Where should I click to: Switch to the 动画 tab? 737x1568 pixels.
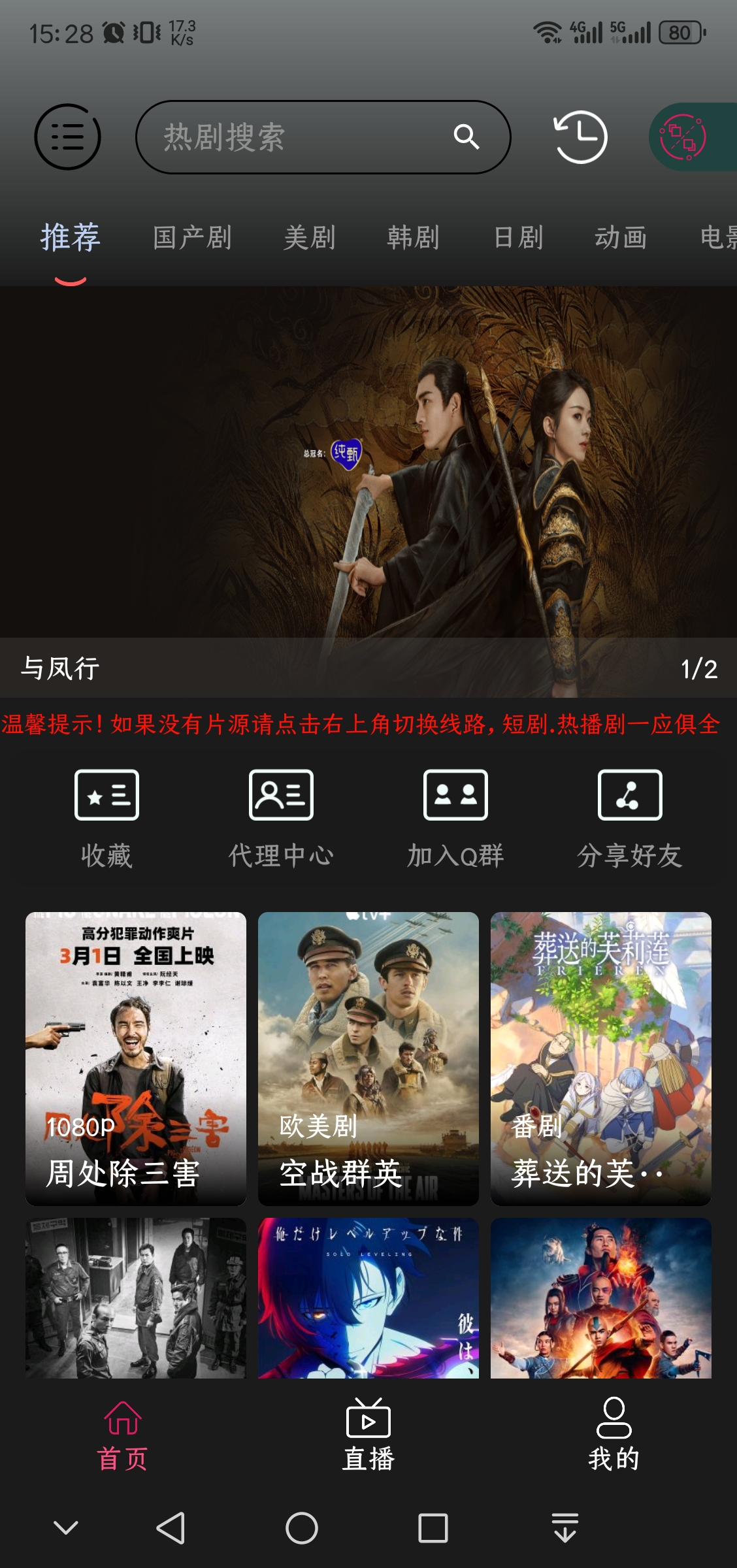click(620, 238)
